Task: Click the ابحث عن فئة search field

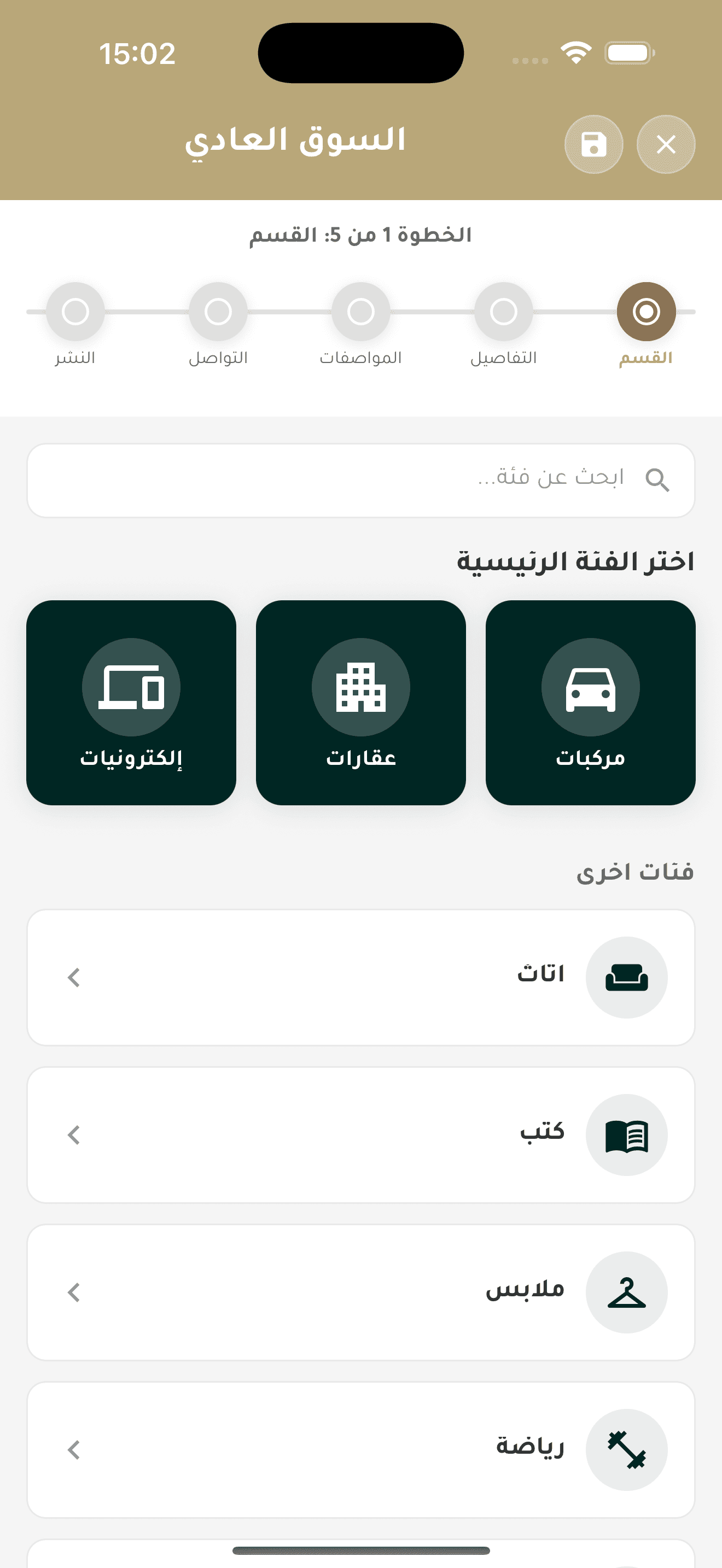Action: [361, 479]
